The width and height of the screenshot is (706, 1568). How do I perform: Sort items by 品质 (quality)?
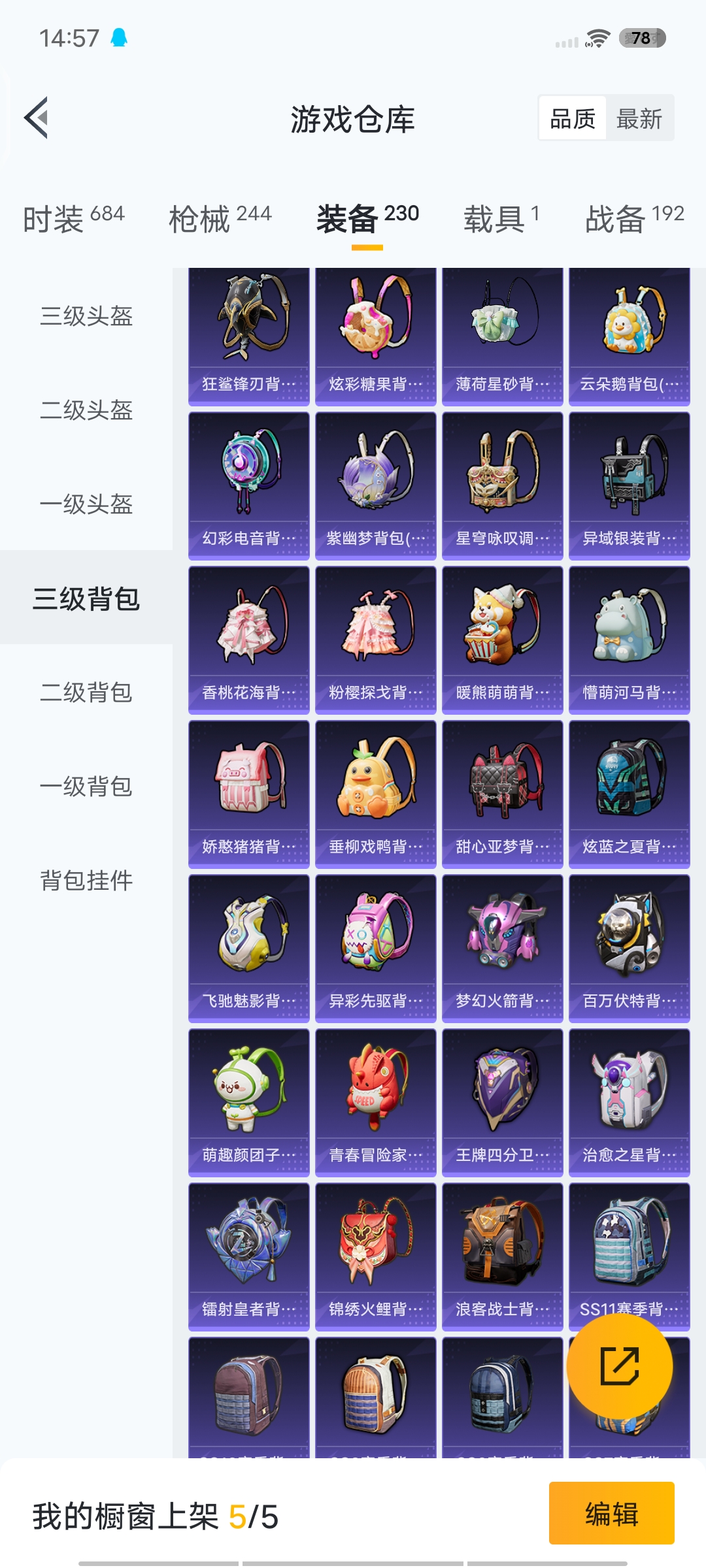pos(572,118)
